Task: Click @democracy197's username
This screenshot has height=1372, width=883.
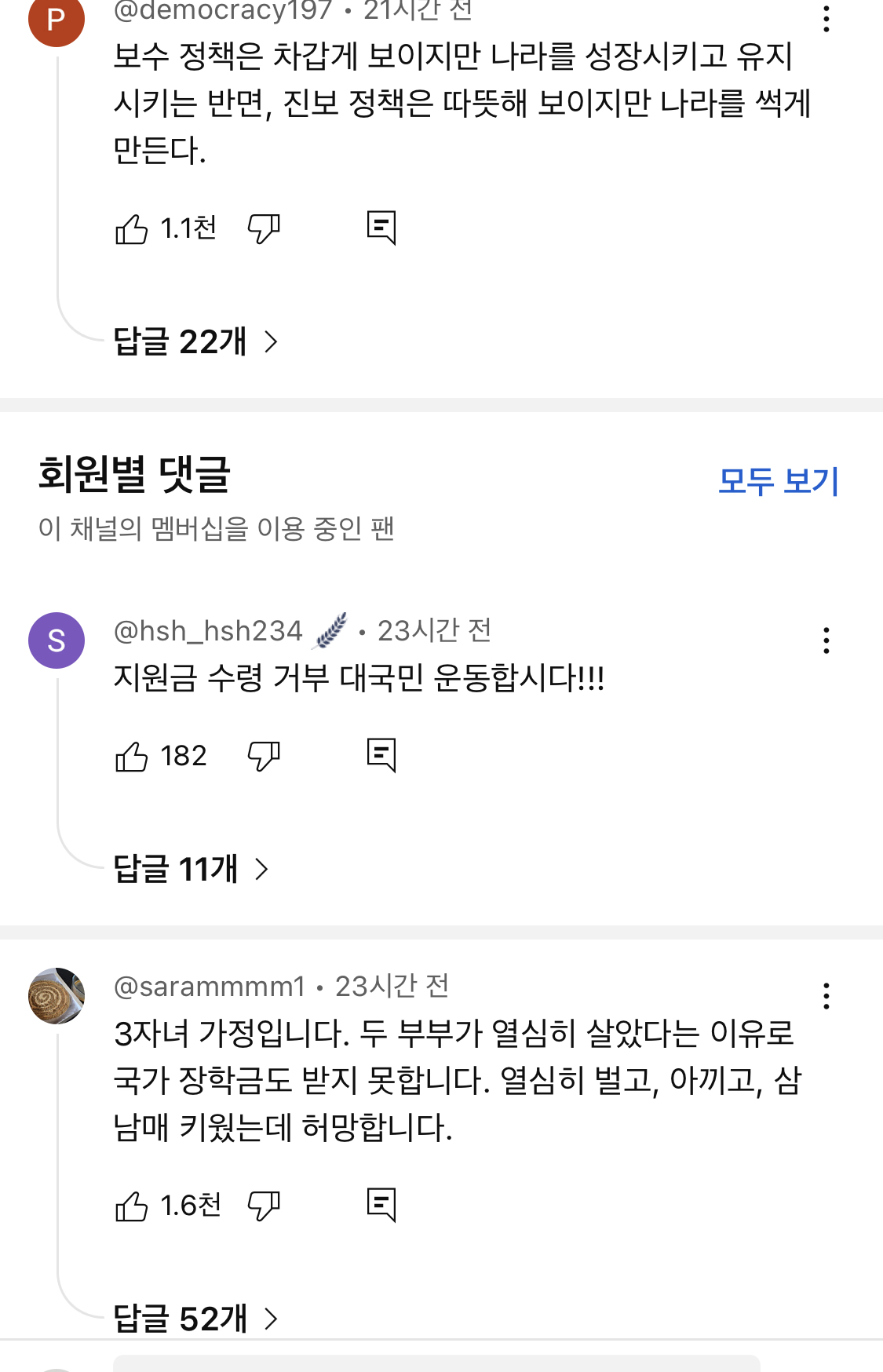Action: tap(220, 9)
